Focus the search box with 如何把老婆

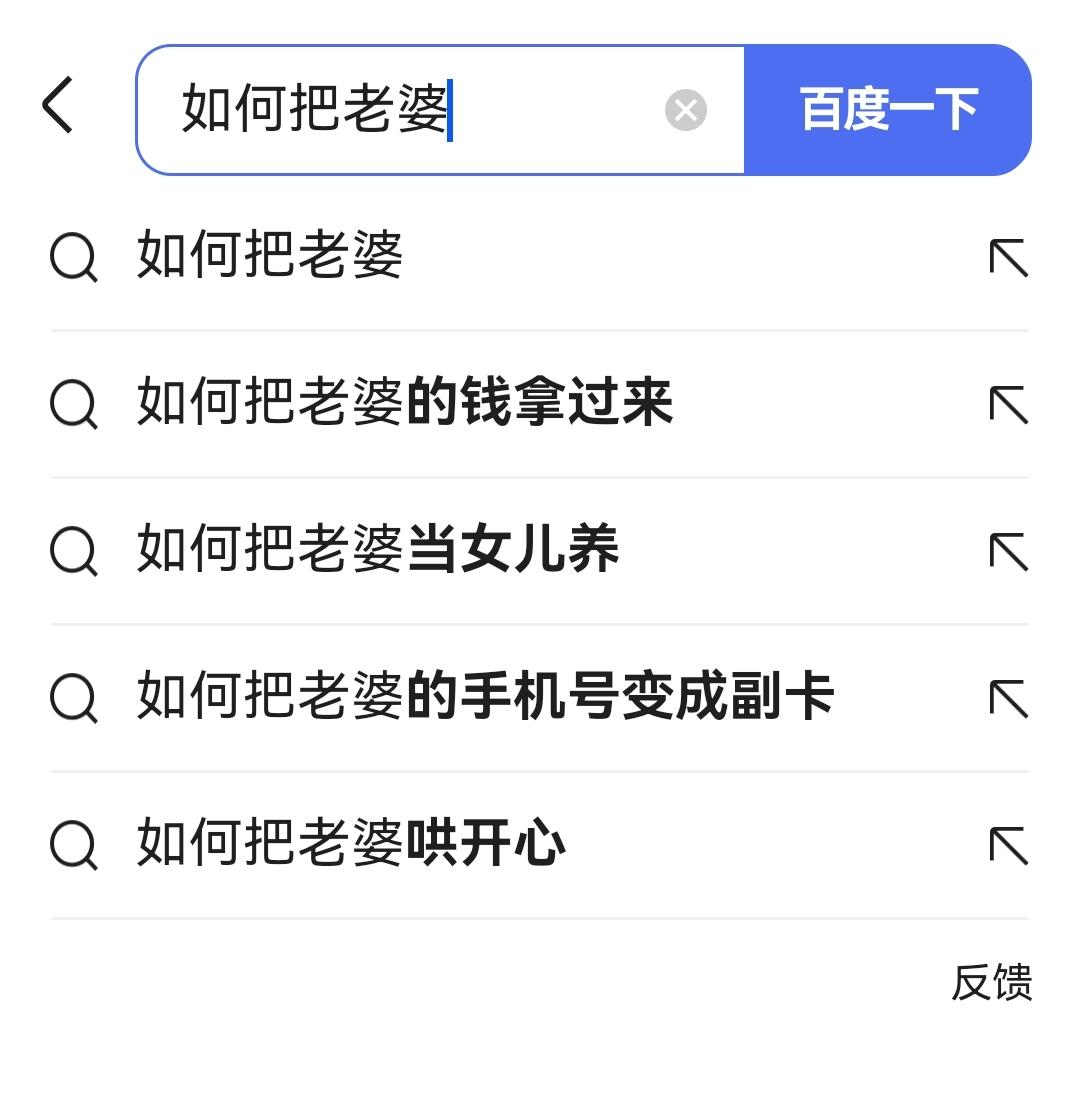point(400,110)
